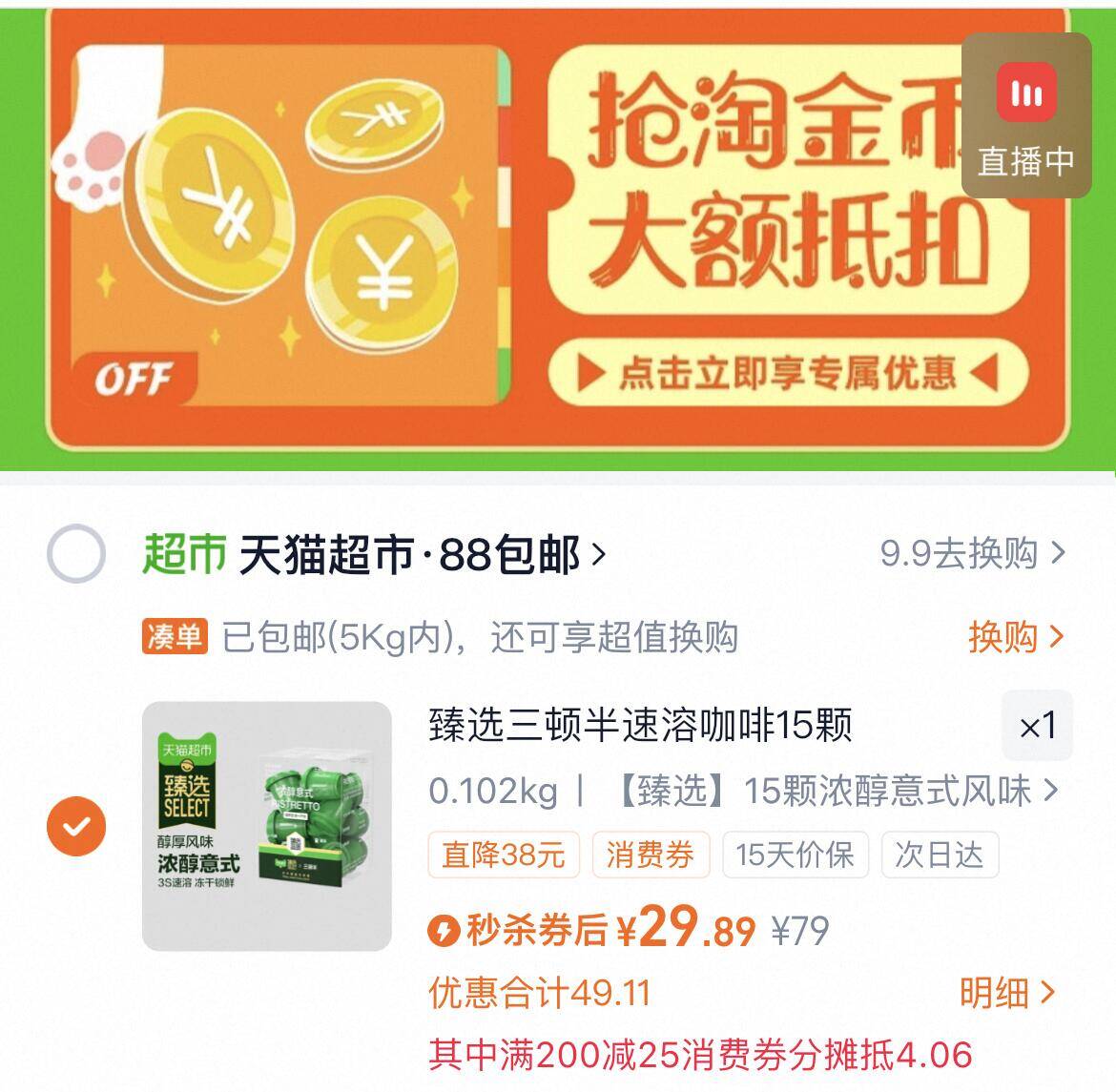Open the 三顿半 coffee product image
The image size is (1116, 1092).
(267, 826)
